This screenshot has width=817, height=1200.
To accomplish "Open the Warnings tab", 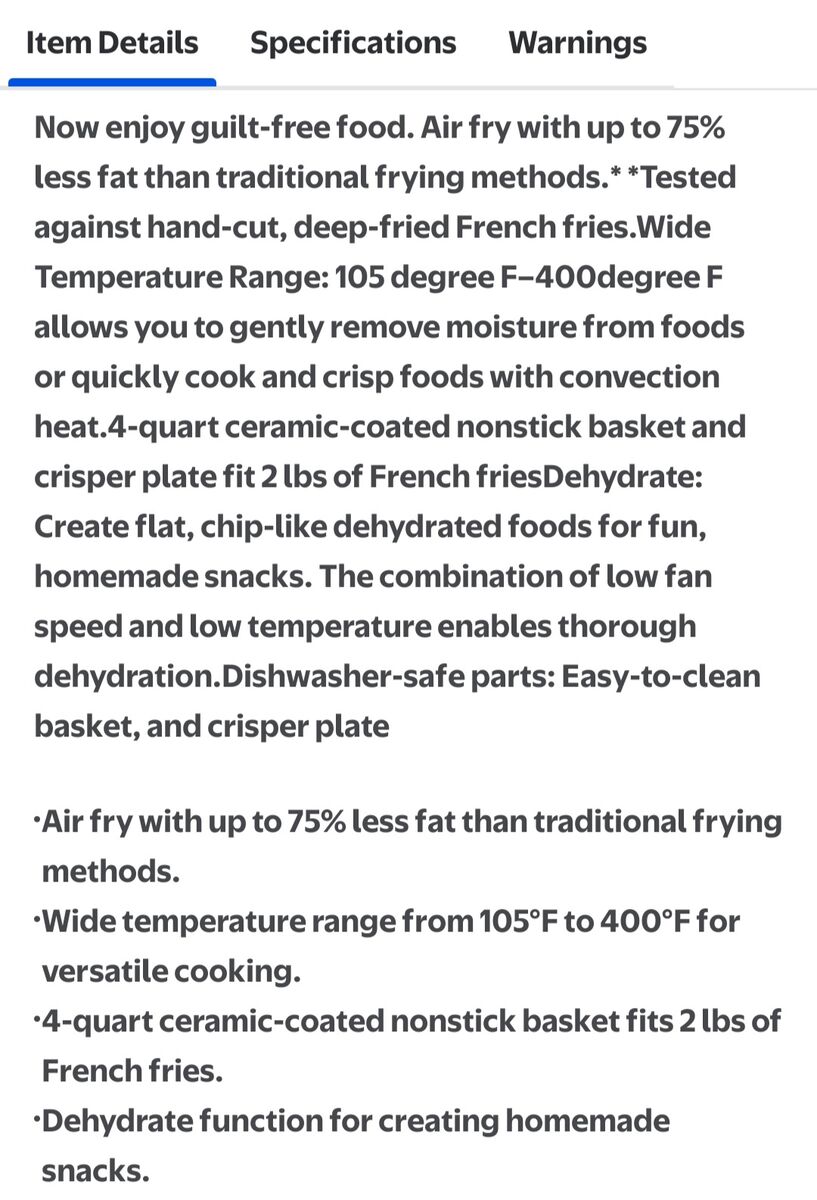I will pyautogui.click(x=577, y=43).
